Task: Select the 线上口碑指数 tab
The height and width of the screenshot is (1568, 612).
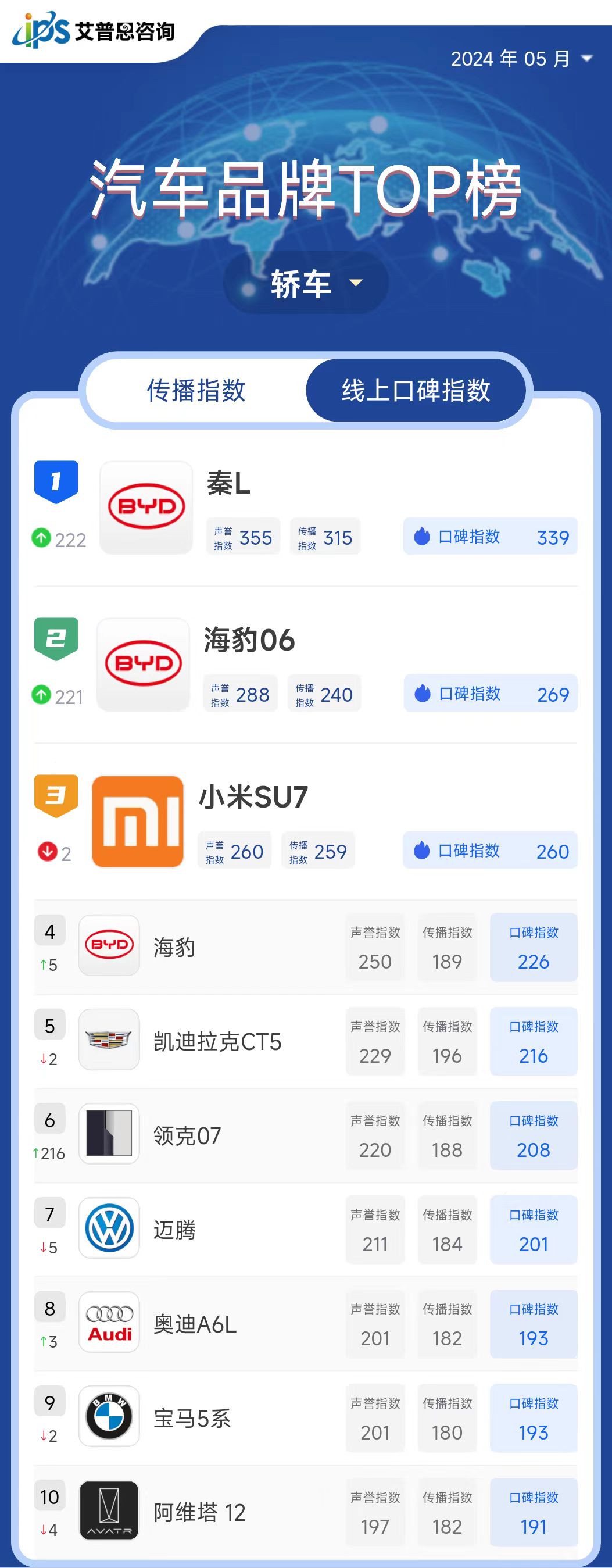Action: pyautogui.click(x=416, y=391)
